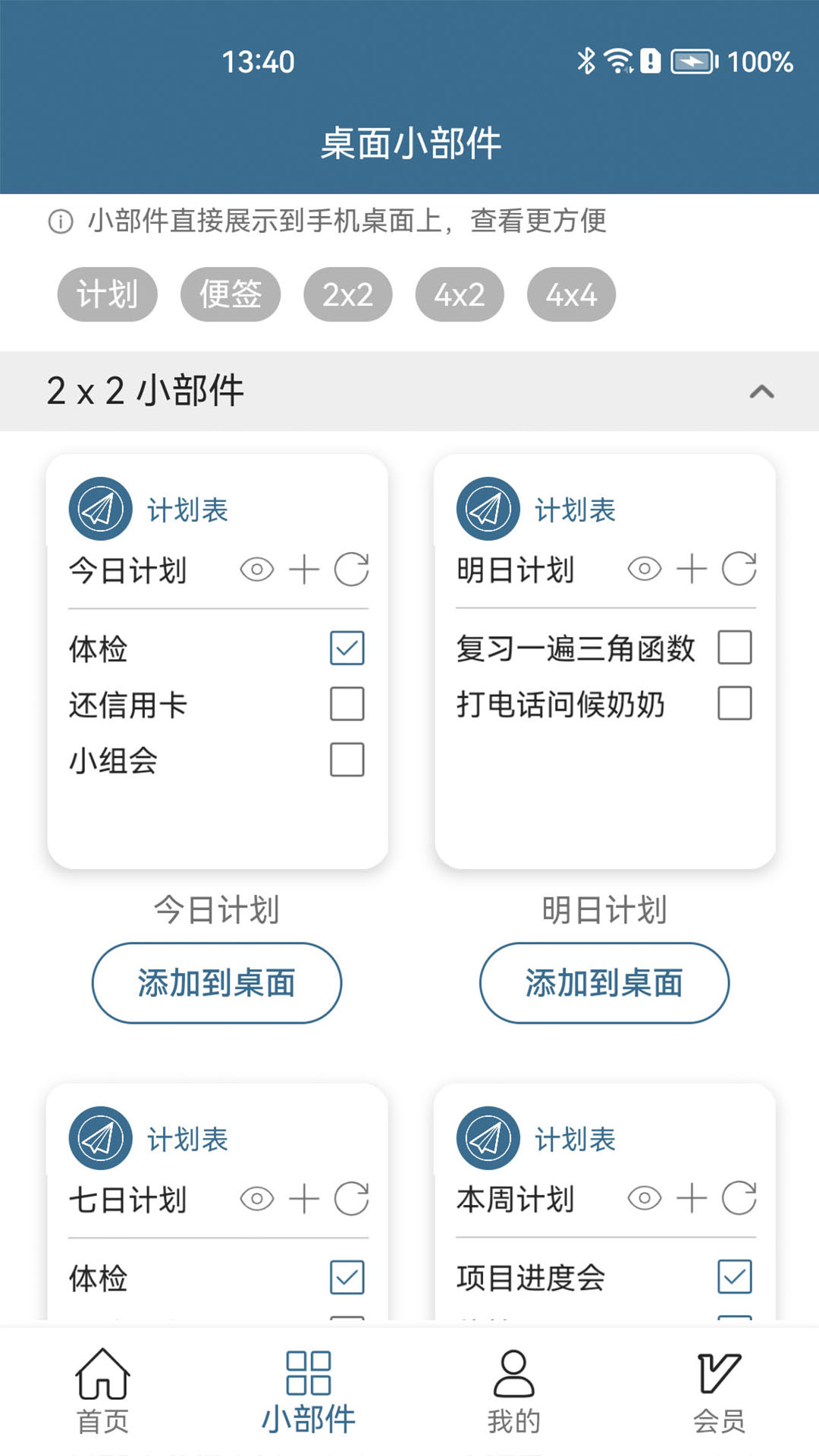Click the refresh icon on 今日计划 widget
Screen dimensions: 819x1456
(x=350, y=571)
